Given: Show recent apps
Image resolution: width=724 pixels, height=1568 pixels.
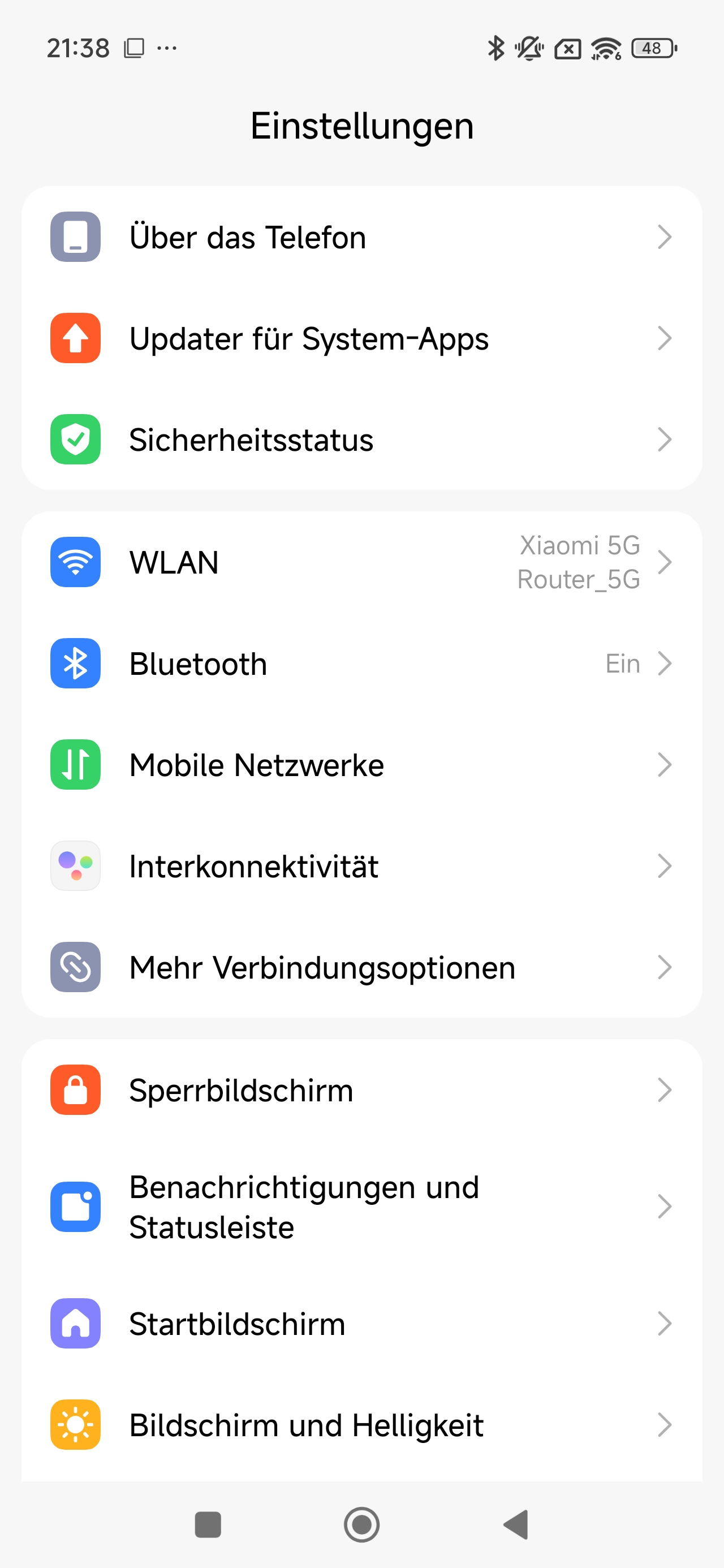Looking at the screenshot, I should 208,1525.
